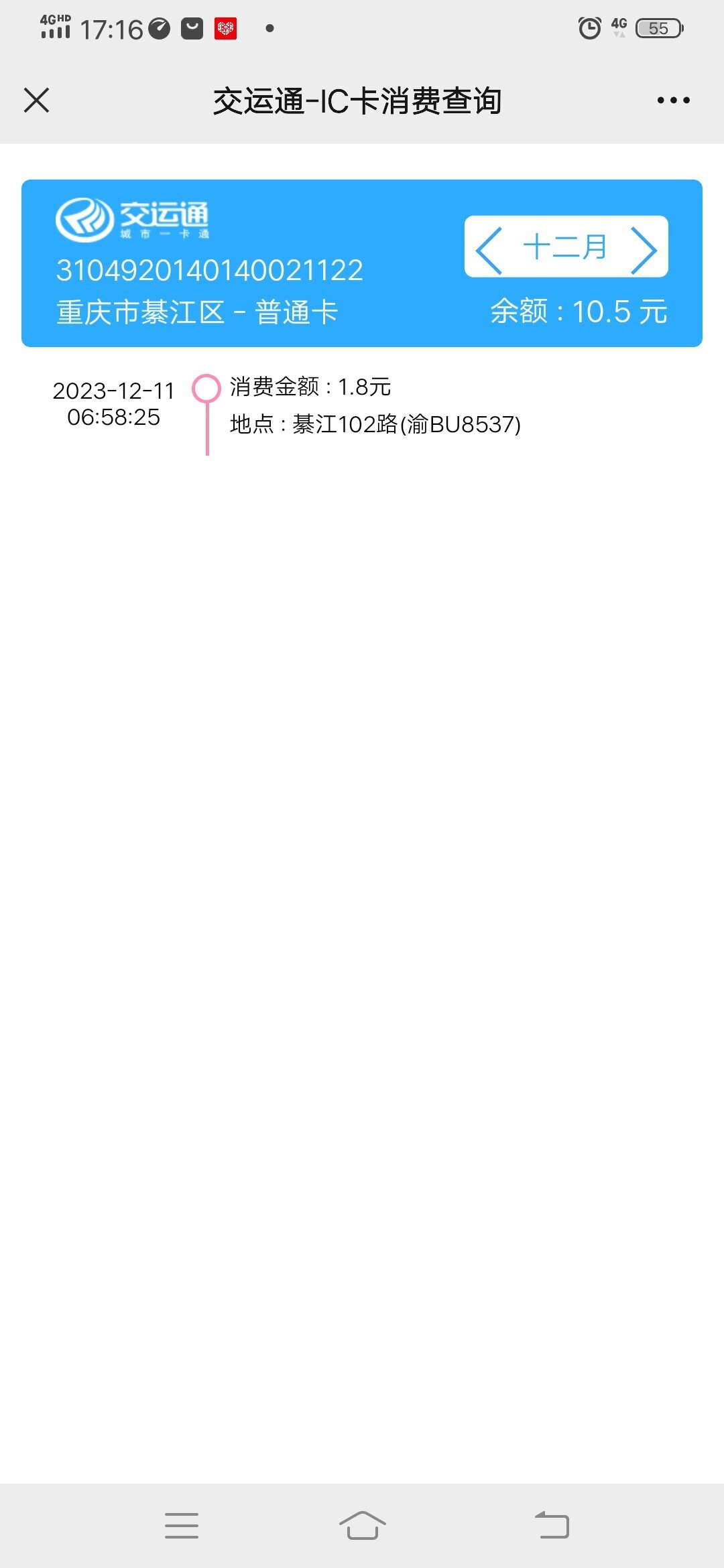The width and height of the screenshot is (724, 1568).
Task: Go to the previous month
Action: [489, 250]
